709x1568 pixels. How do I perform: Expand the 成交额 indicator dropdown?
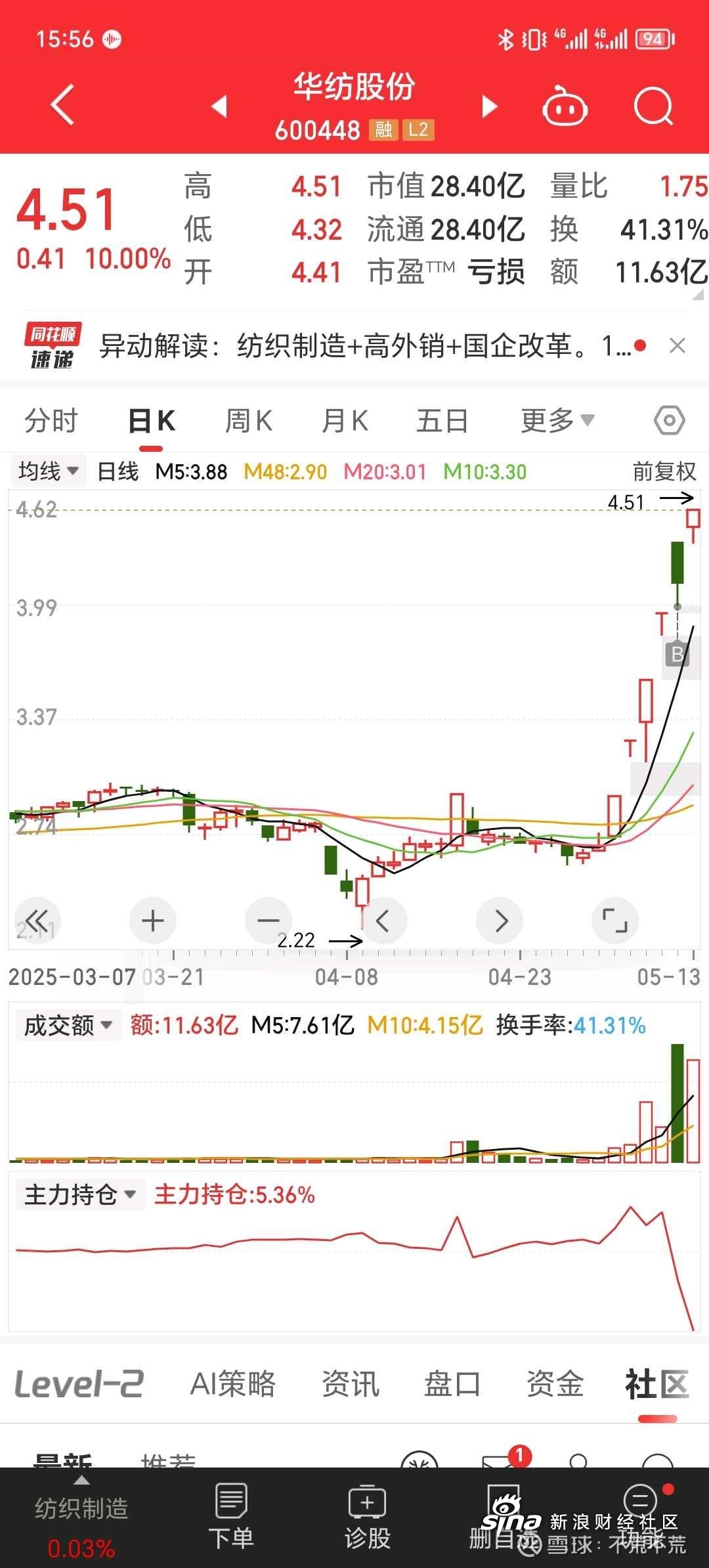coord(68,1025)
